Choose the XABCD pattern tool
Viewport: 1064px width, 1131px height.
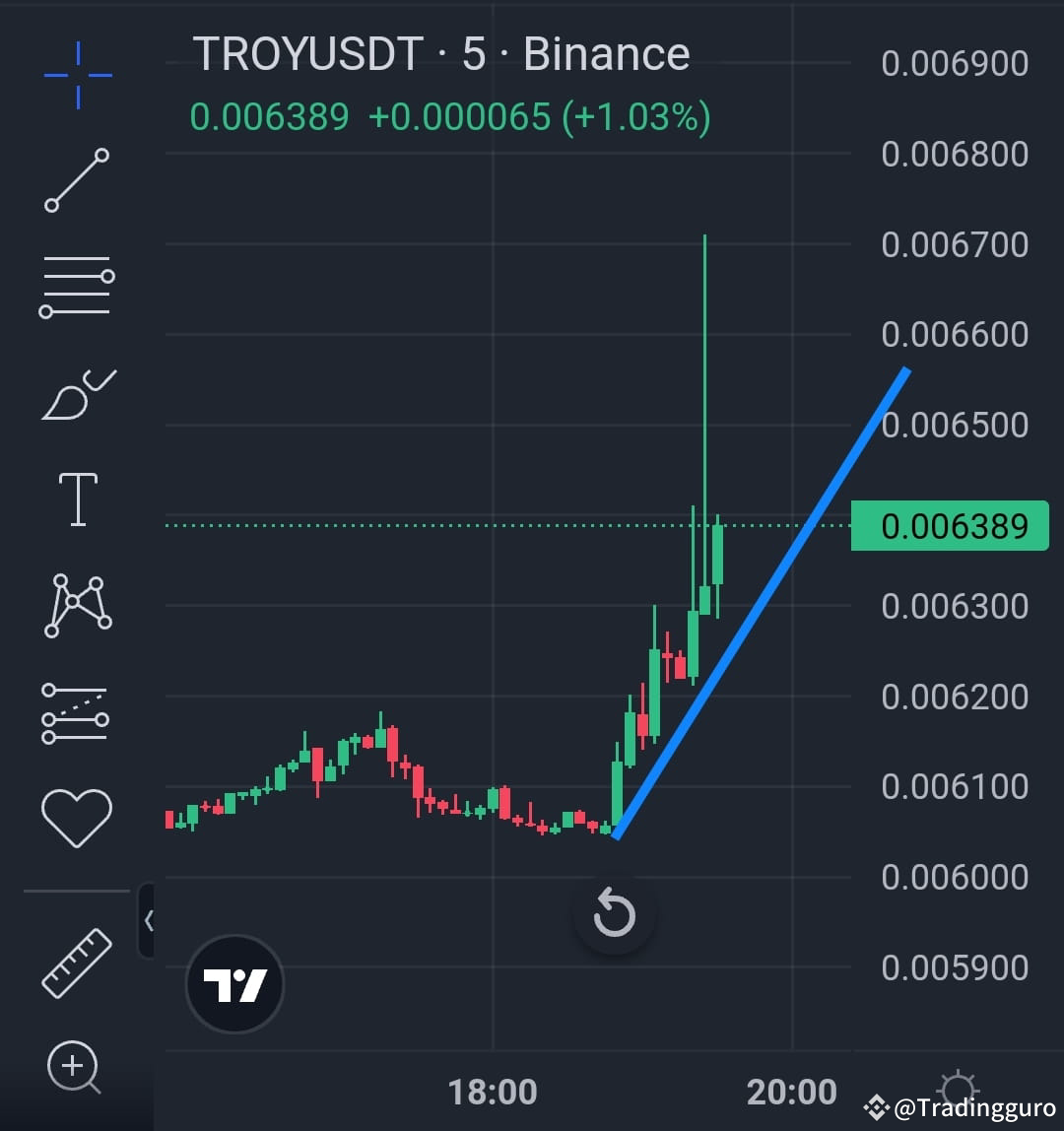[x=77, y=606]
